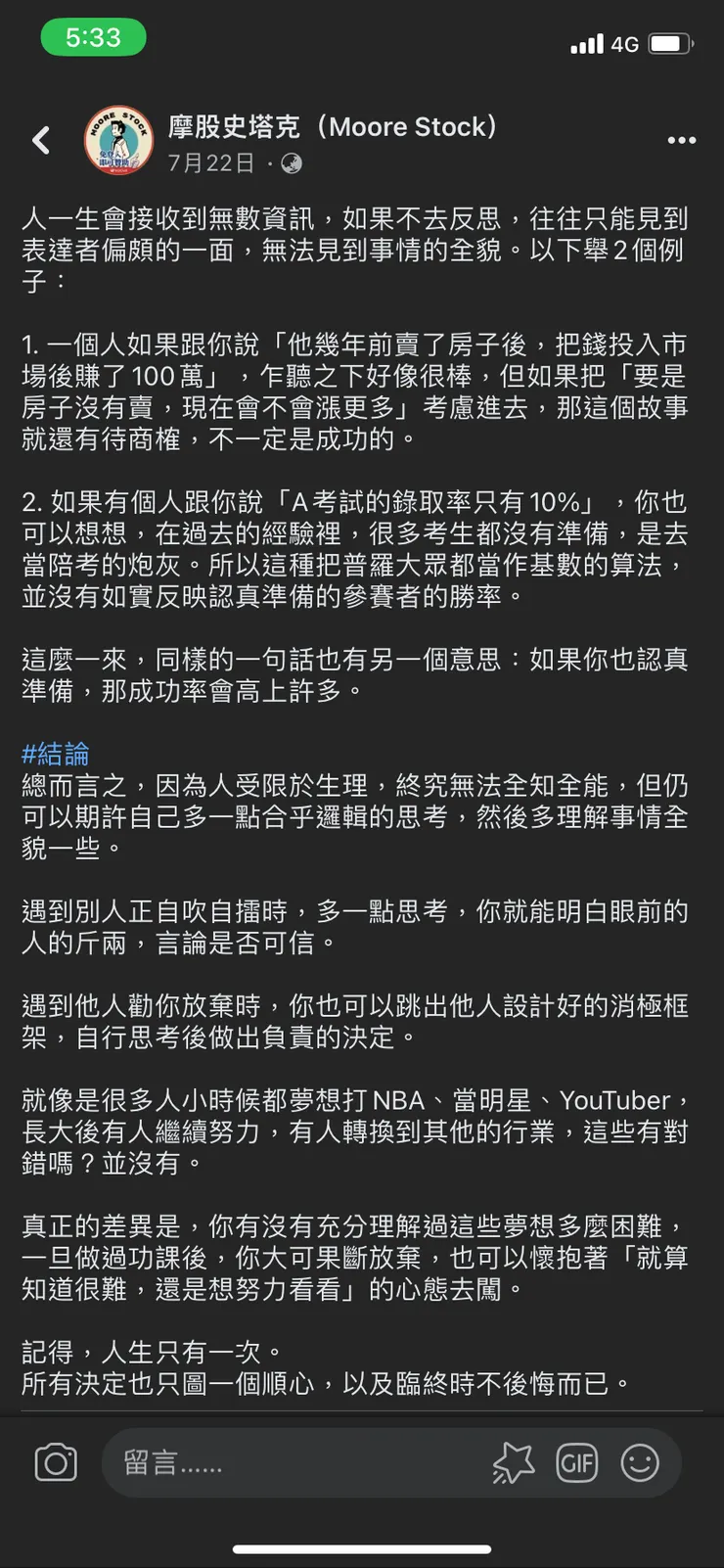The image size is (724, 1568).
Task: Open the sticker picker icon
Action: [512, 1462]
